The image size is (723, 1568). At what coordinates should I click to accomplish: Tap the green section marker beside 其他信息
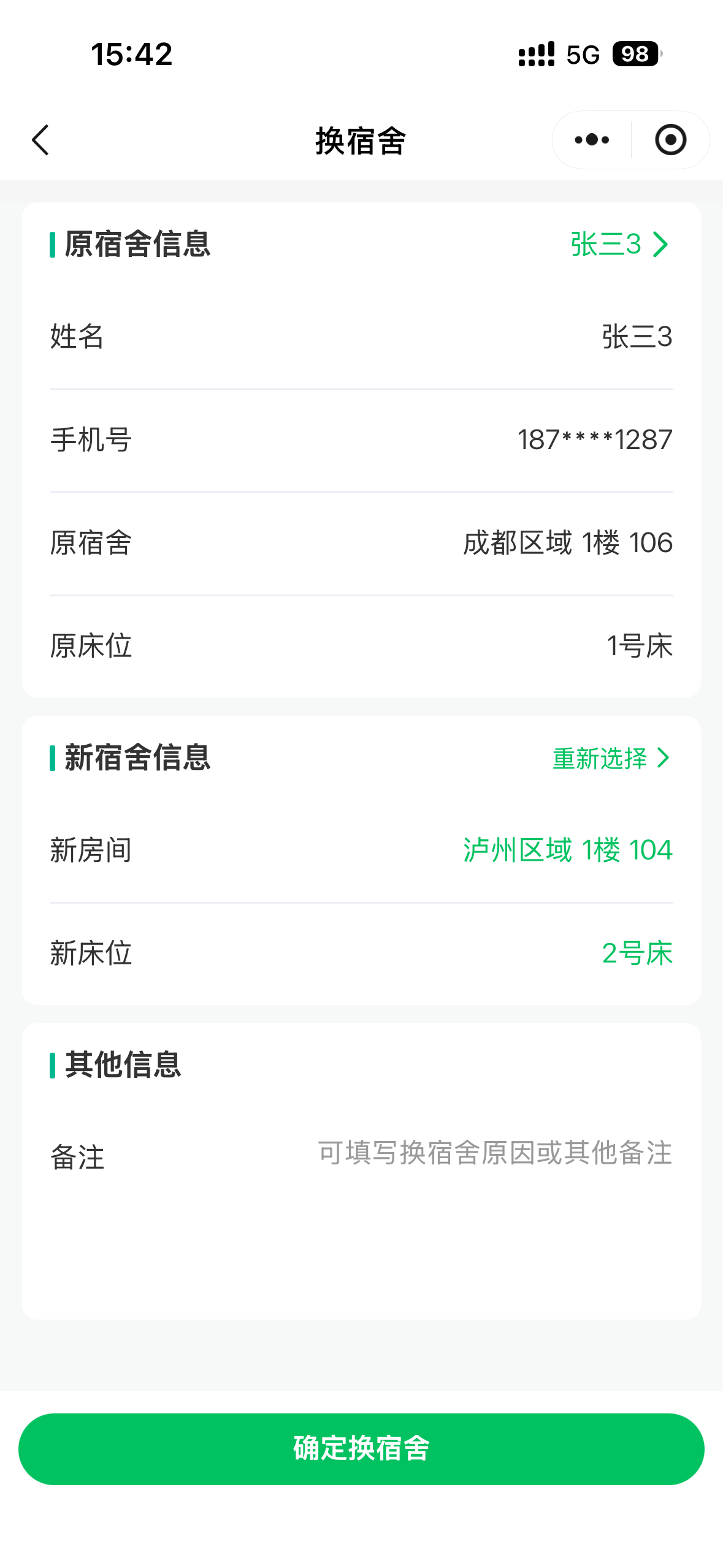click(53, 1066)
